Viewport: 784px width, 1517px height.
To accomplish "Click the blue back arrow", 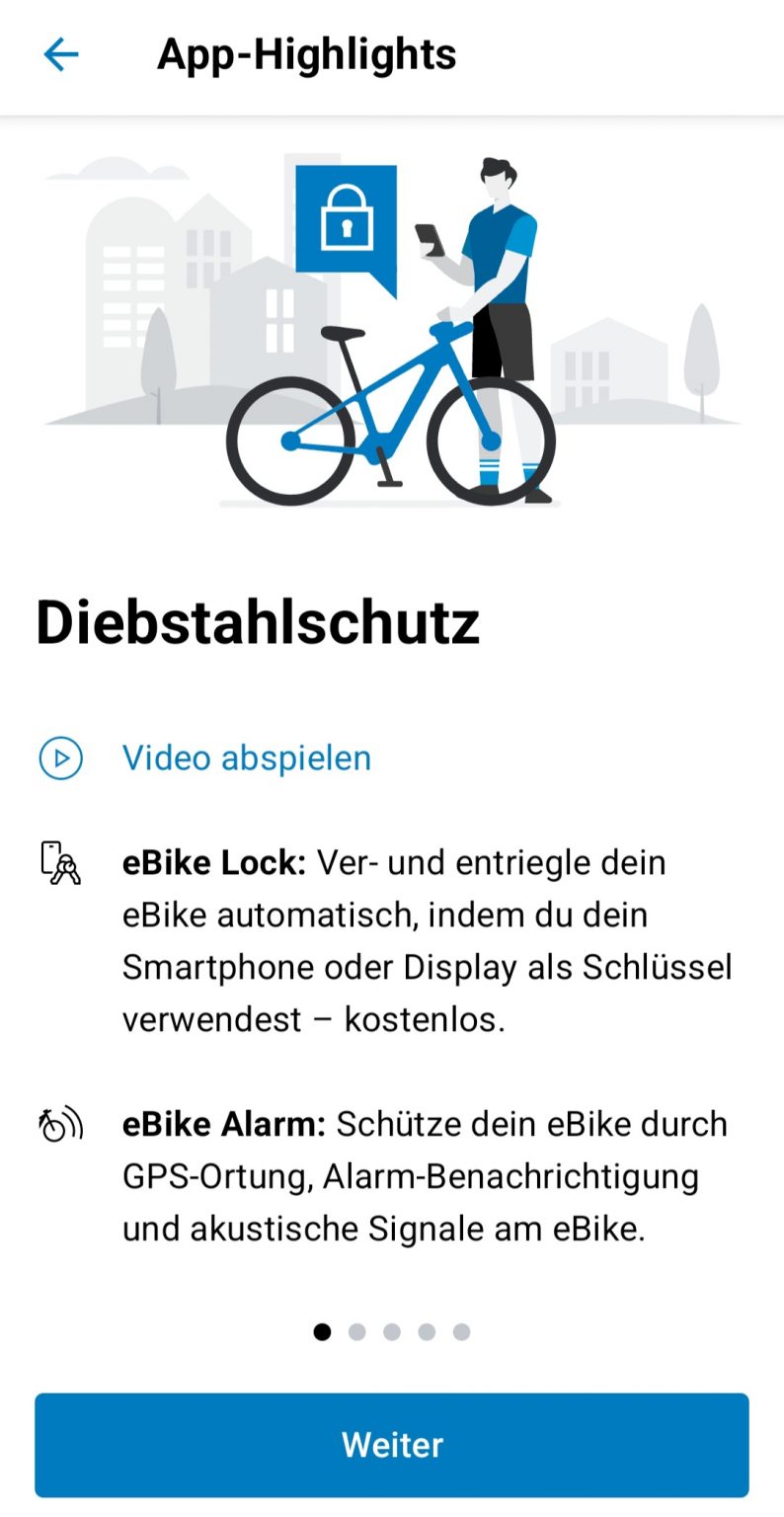I will point(61,54).
